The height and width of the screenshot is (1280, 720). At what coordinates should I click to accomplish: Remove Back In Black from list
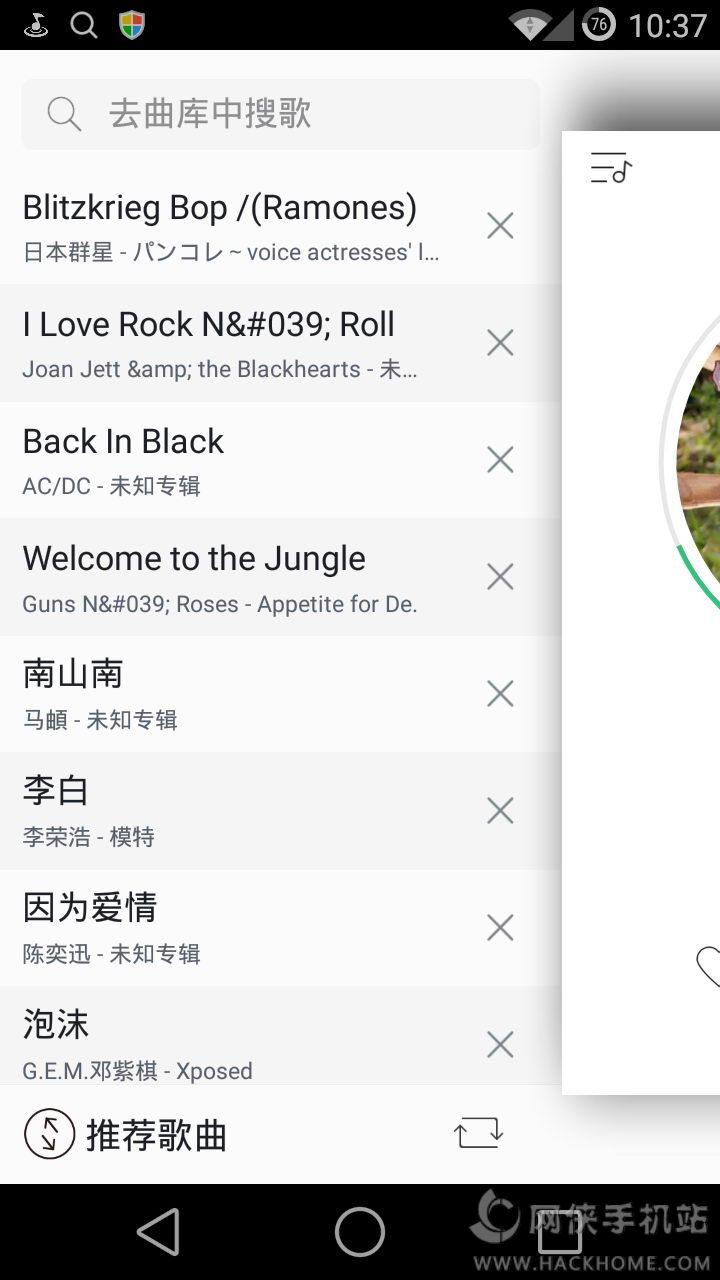point(500,460)
